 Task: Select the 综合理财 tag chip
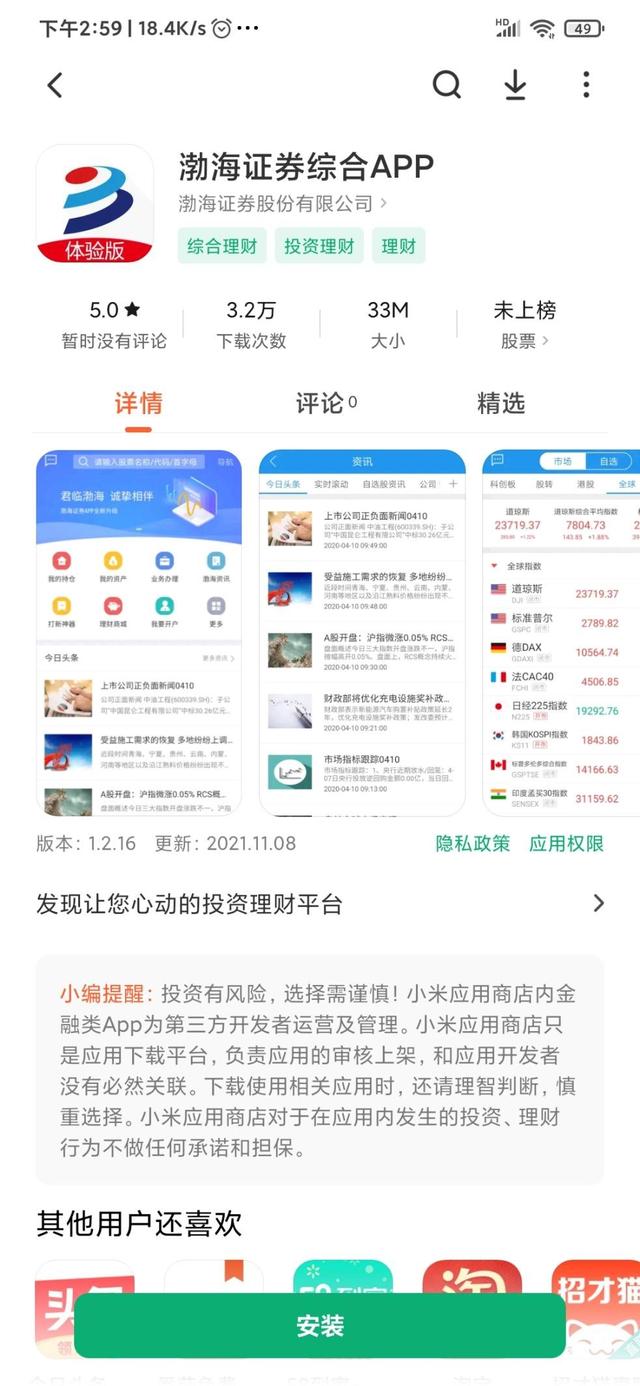(x=222, y=246)
